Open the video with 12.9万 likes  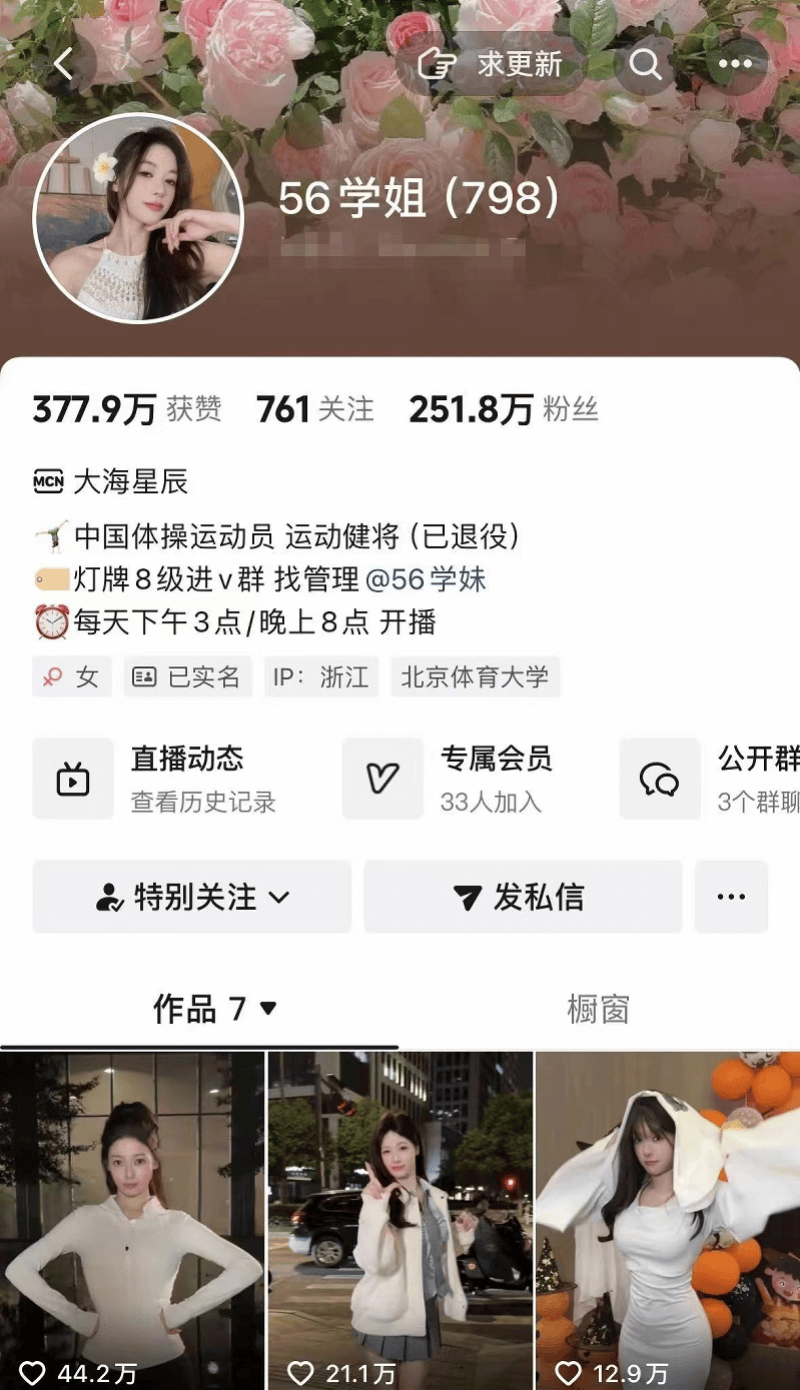point(668,1220)
